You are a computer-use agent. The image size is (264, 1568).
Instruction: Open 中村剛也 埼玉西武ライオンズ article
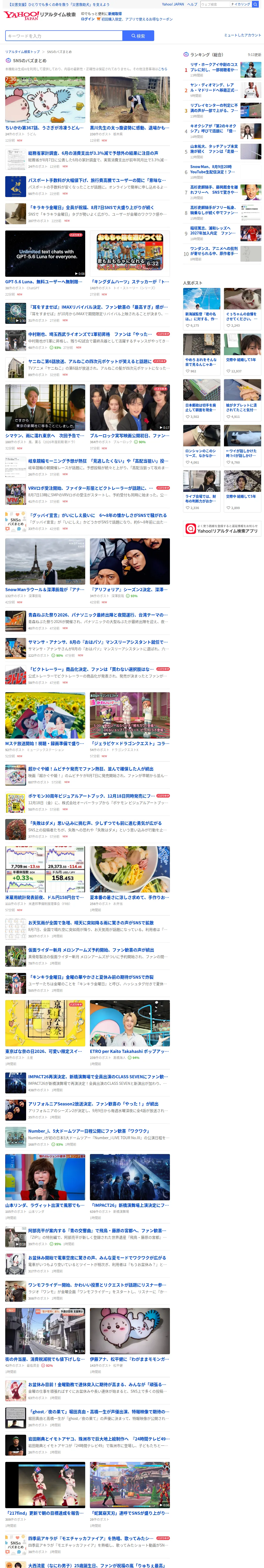click(87, 340)
